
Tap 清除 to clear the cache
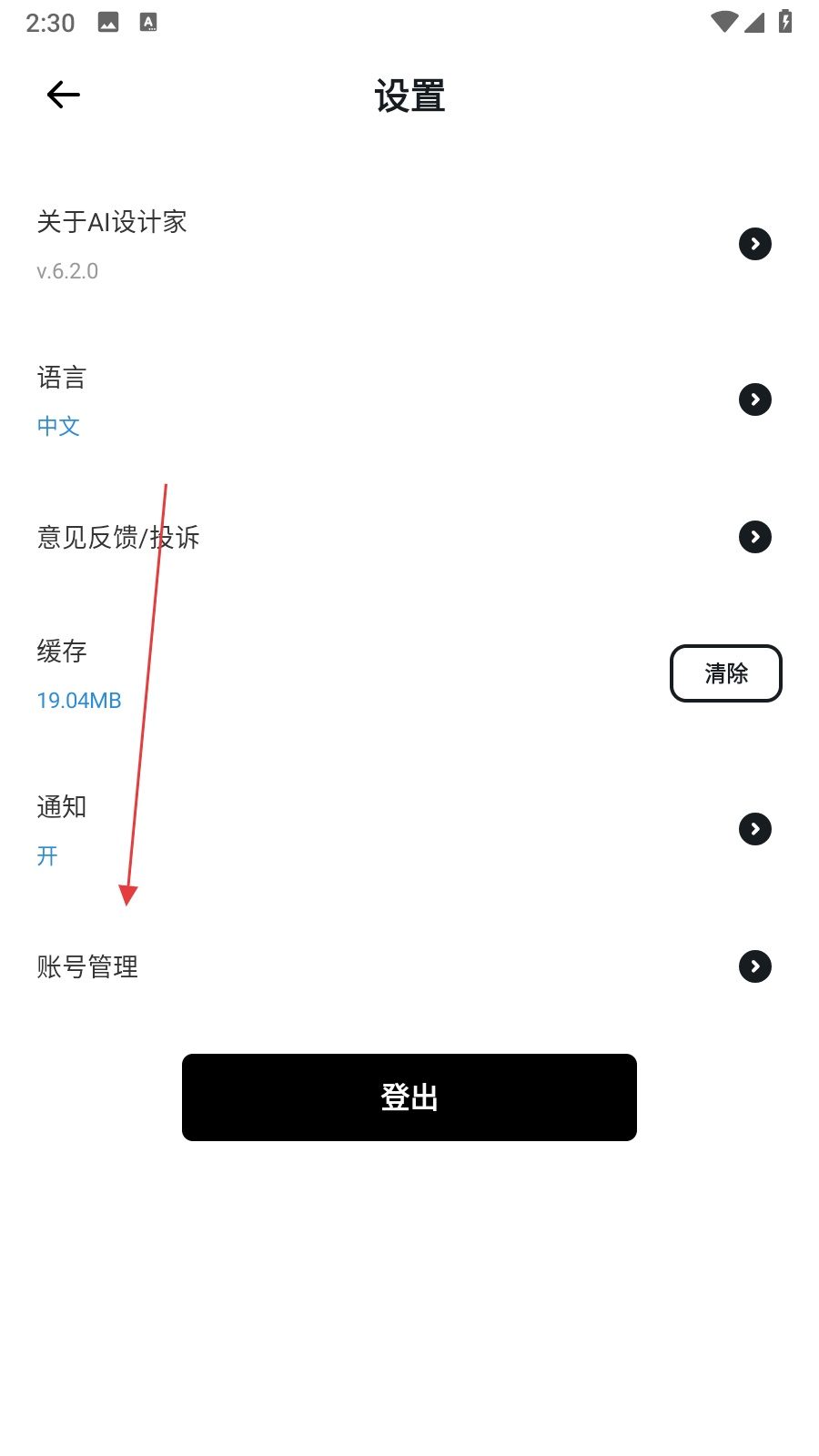pos(725,673)
